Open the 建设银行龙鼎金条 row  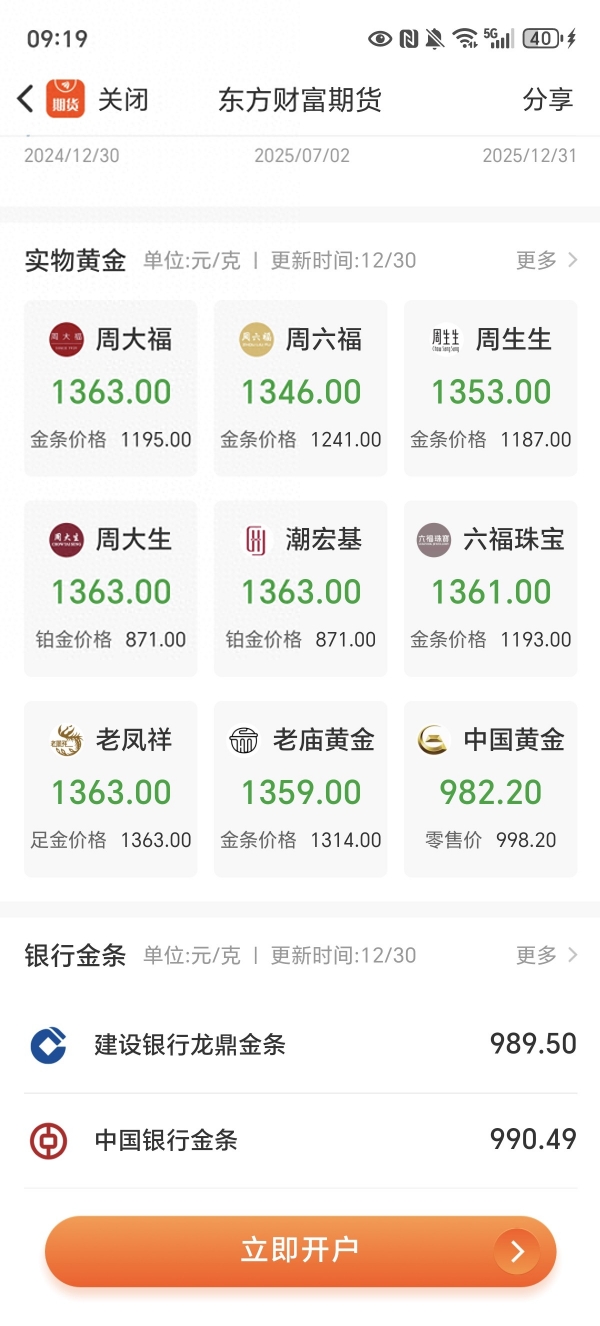[300, 1045]
